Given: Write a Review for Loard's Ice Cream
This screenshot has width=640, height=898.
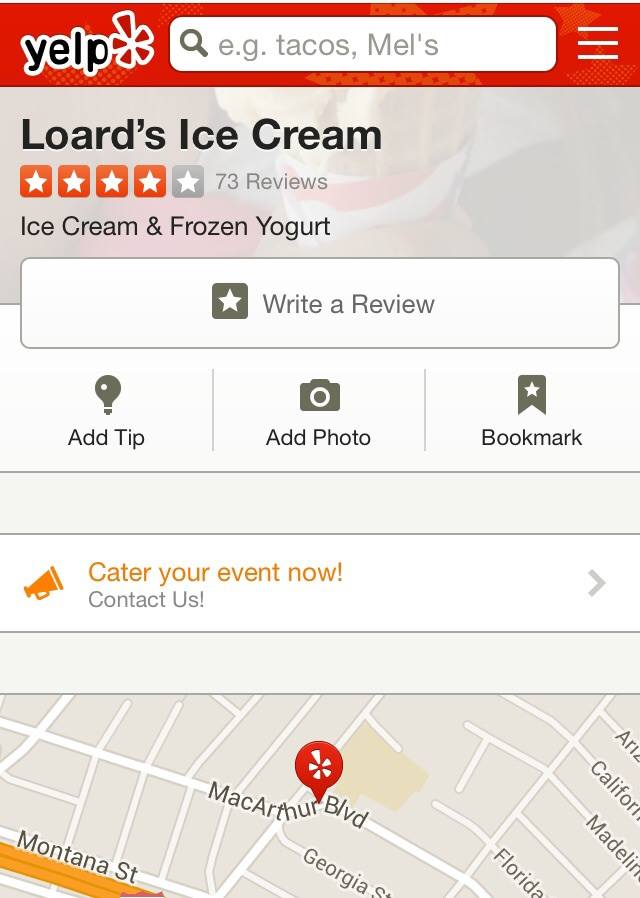Looking at the screenshot, I should 320,304.
